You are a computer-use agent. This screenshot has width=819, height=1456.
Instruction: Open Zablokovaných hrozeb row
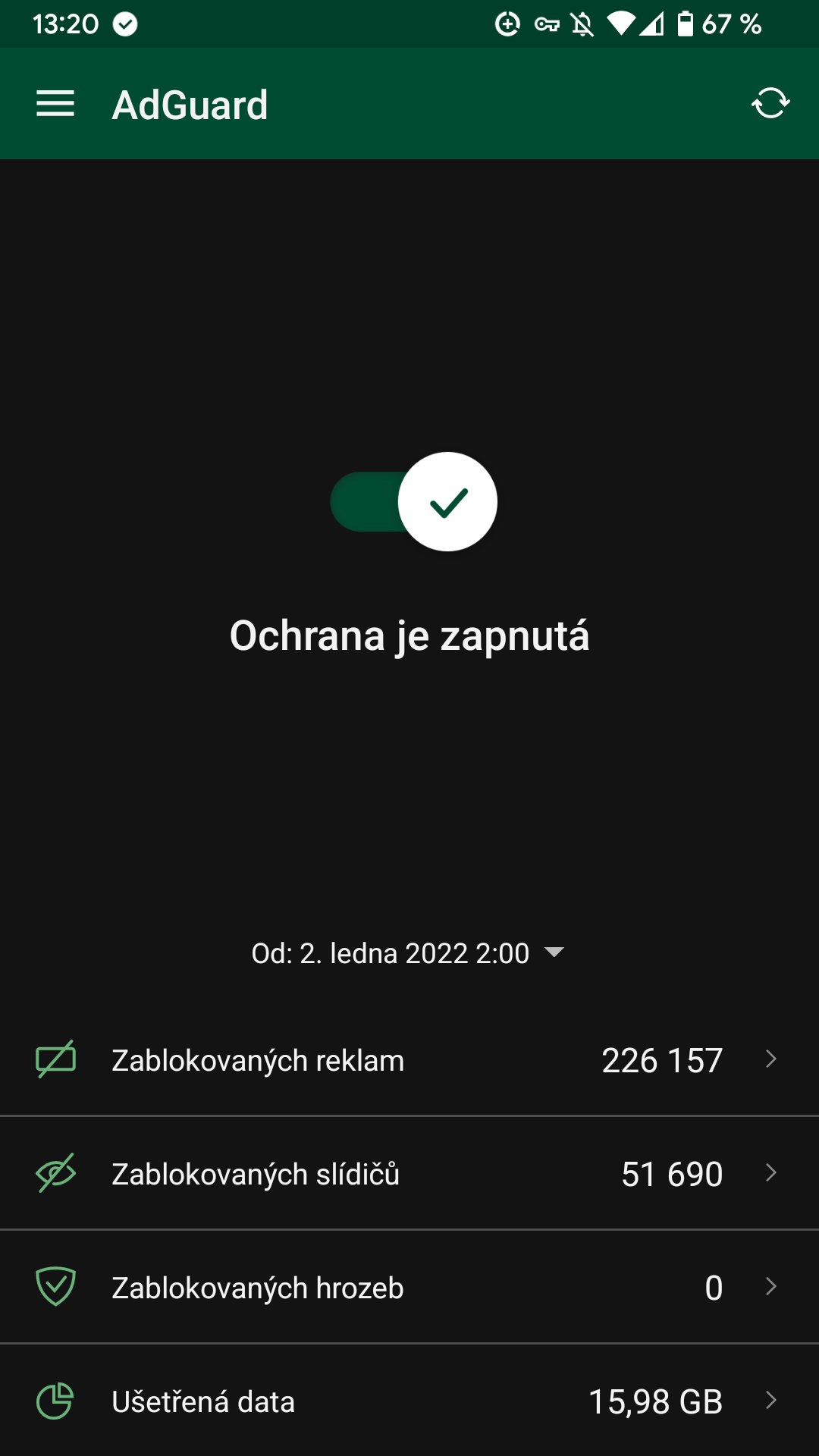click(x=409, y=1287)
